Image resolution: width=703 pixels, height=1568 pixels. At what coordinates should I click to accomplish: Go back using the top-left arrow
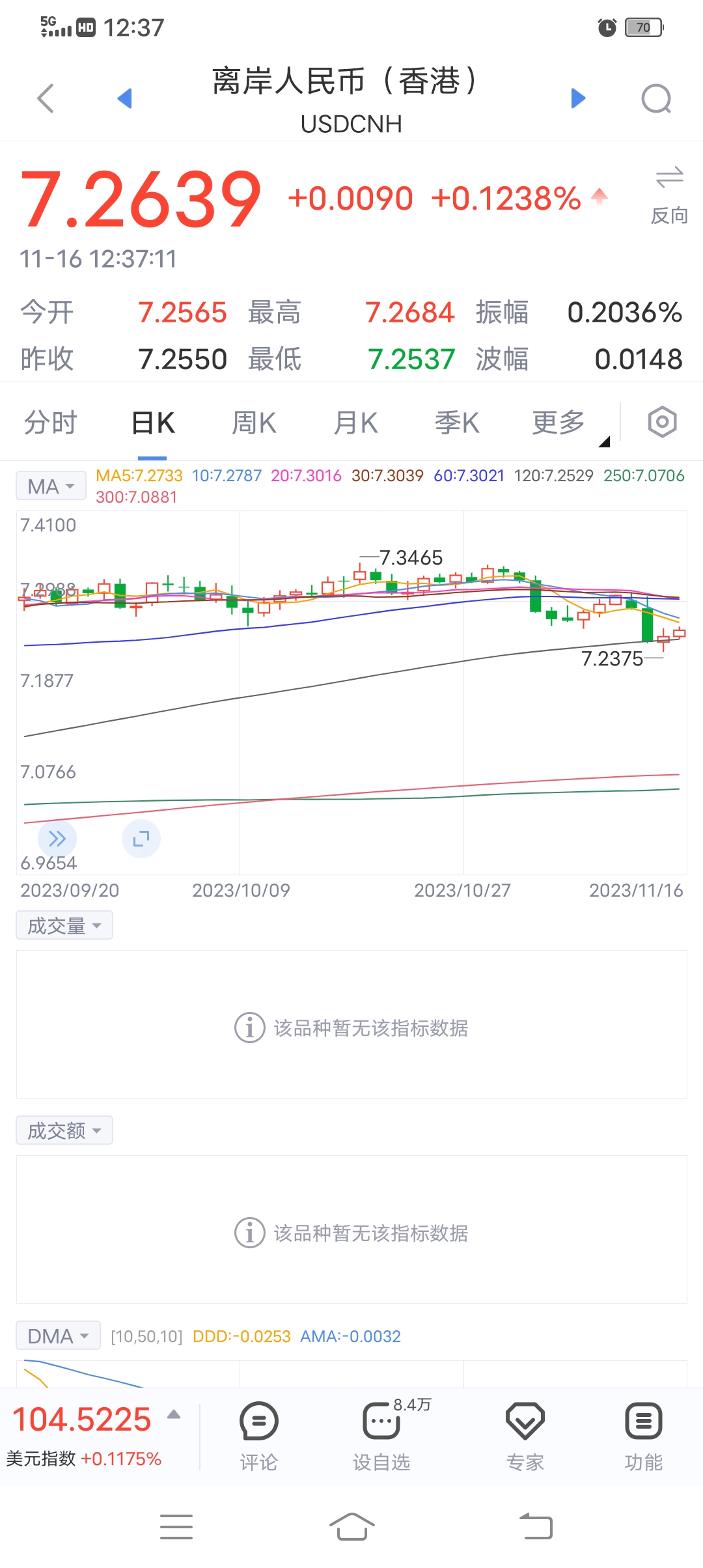coord(46,99)
